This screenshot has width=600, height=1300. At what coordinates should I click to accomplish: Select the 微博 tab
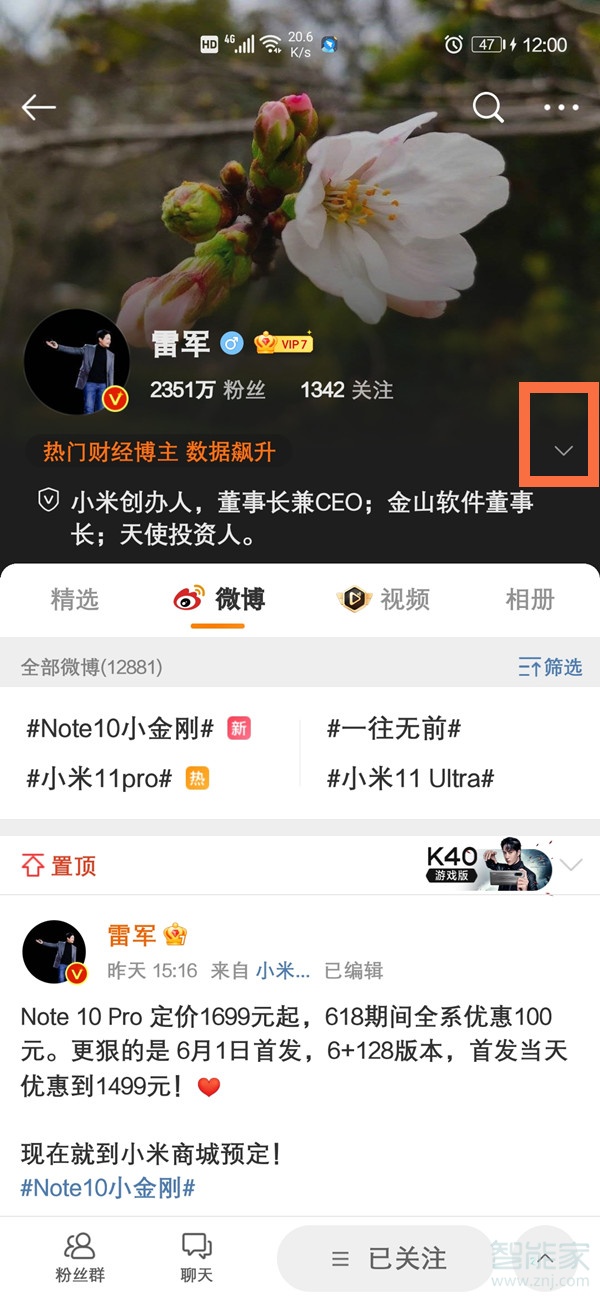click(219, 599)
